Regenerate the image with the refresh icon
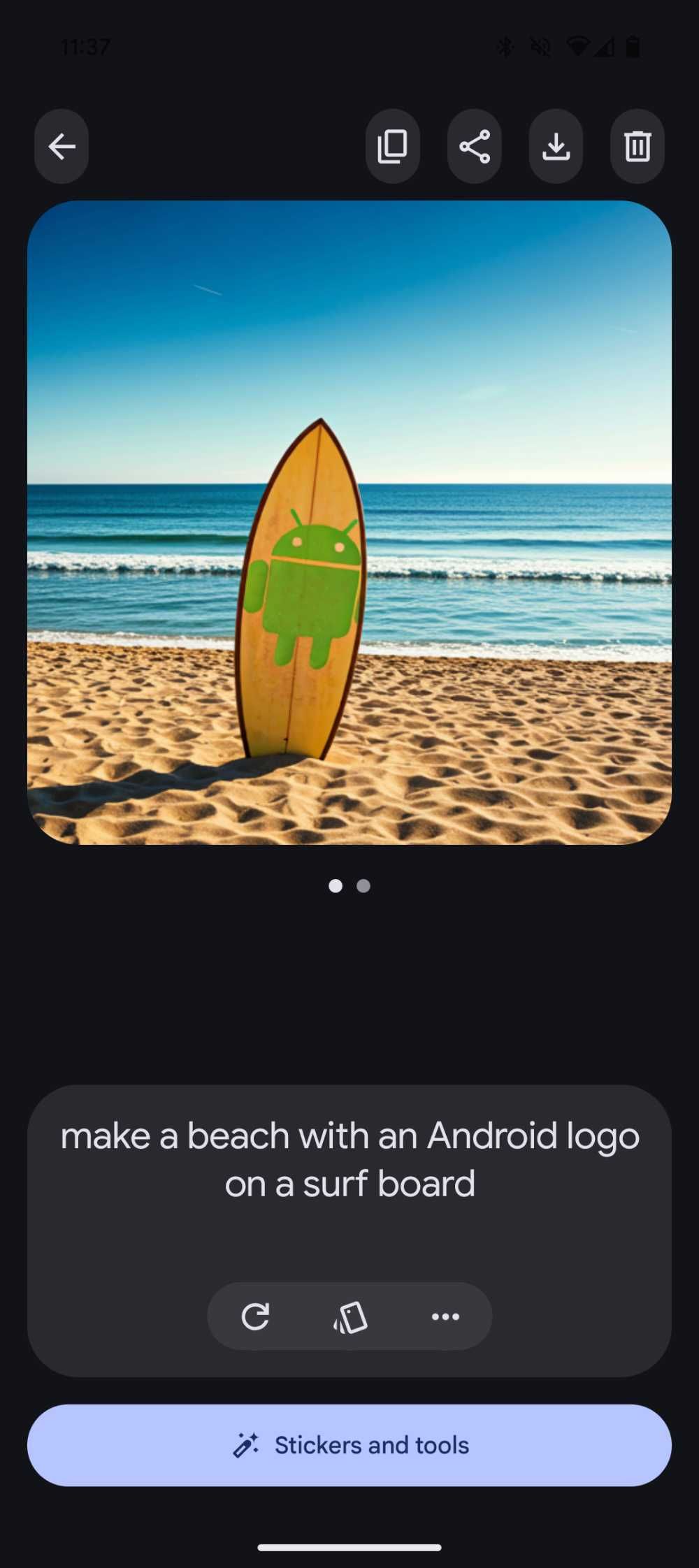The image size is (699, 1568). 255,1316
